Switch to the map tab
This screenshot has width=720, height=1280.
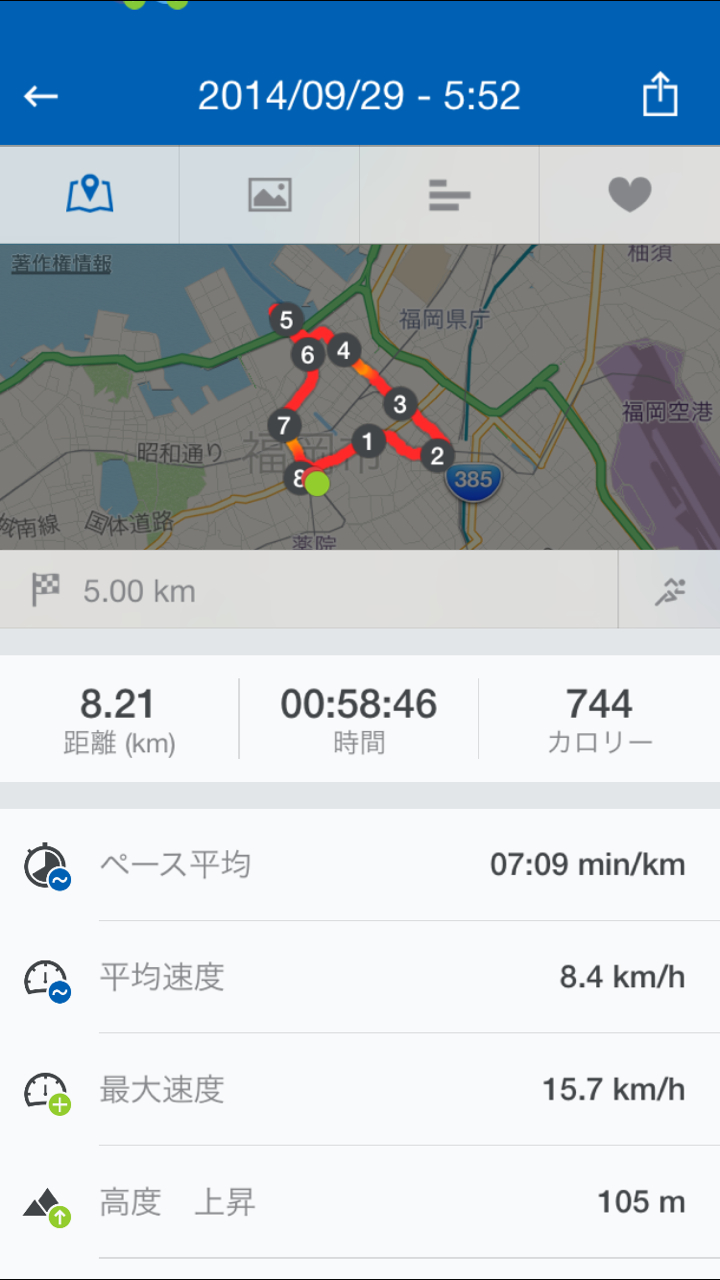(90, 195)
